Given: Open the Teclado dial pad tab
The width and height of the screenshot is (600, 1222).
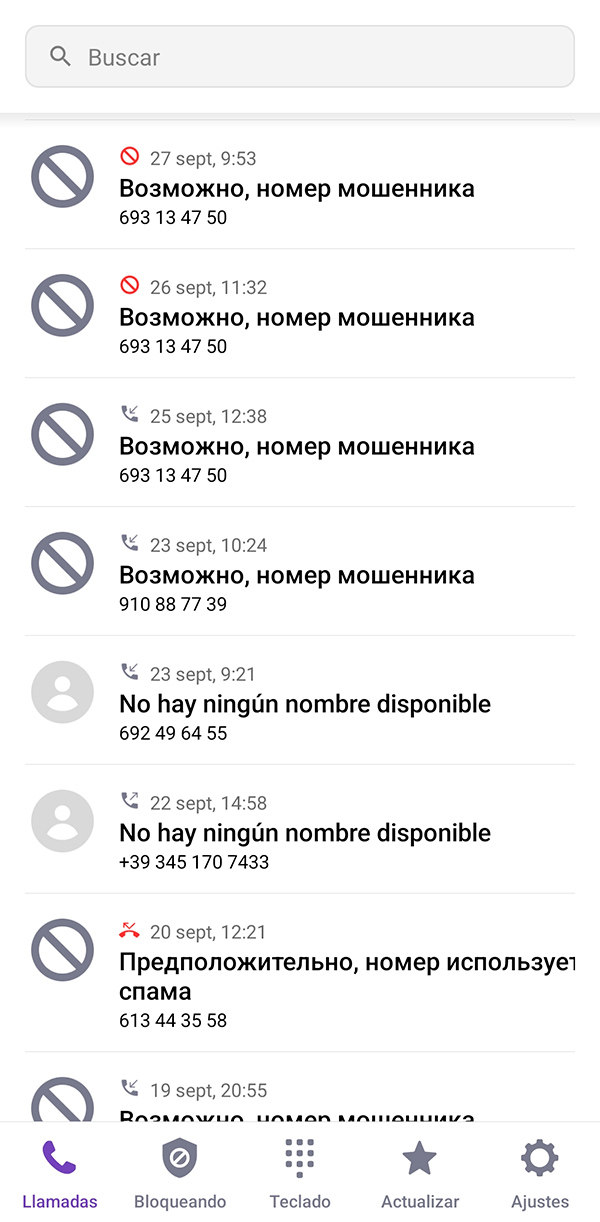Looking at the screenshot, I should click(x=300, y=1174).
